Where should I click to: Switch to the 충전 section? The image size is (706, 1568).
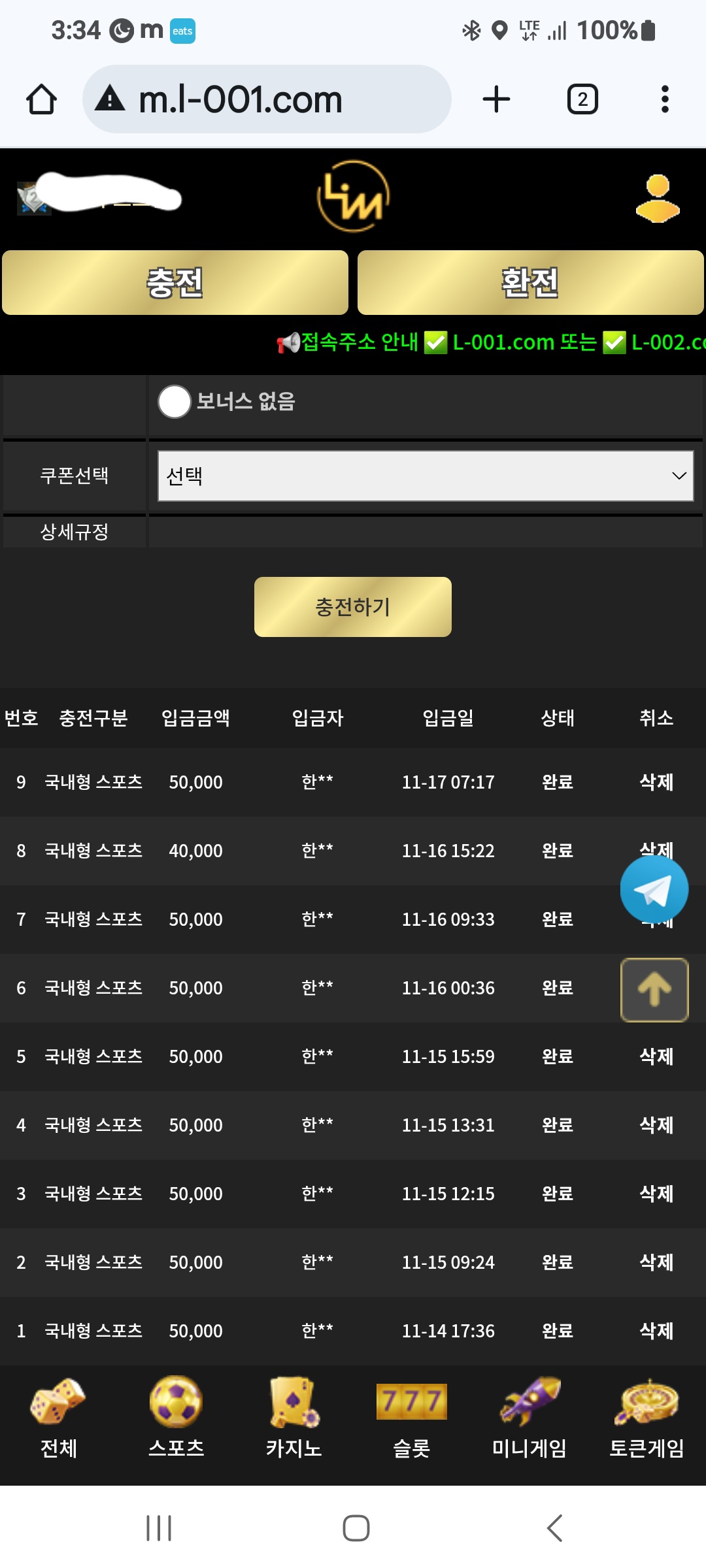[175, 283]
